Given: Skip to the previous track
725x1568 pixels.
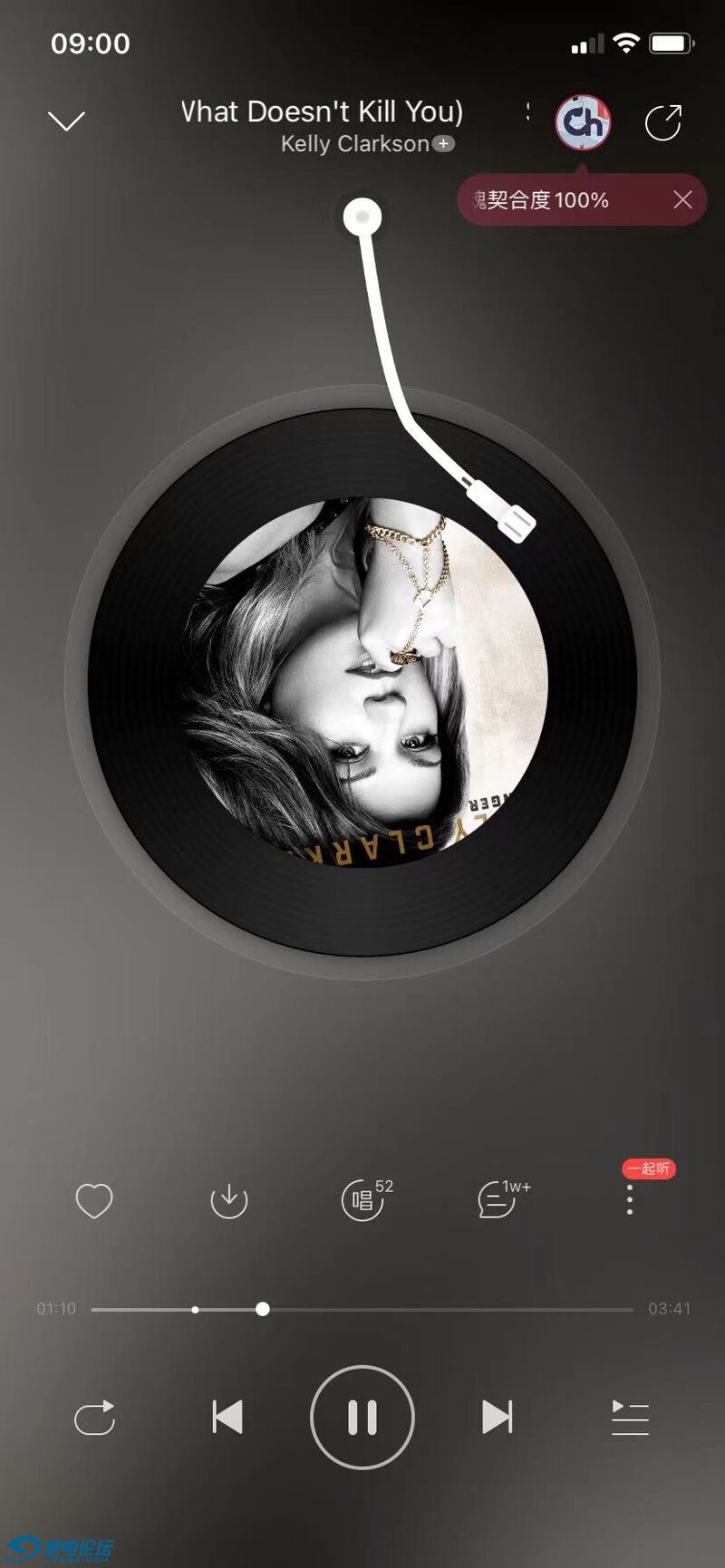Looking at the screenshot, I should [227, 1418].
